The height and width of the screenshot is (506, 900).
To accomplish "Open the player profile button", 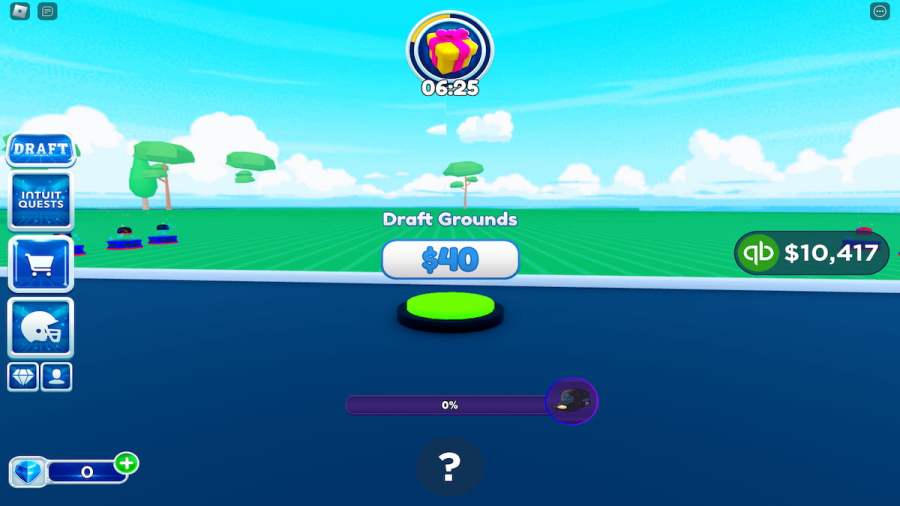I will point(57,377).
